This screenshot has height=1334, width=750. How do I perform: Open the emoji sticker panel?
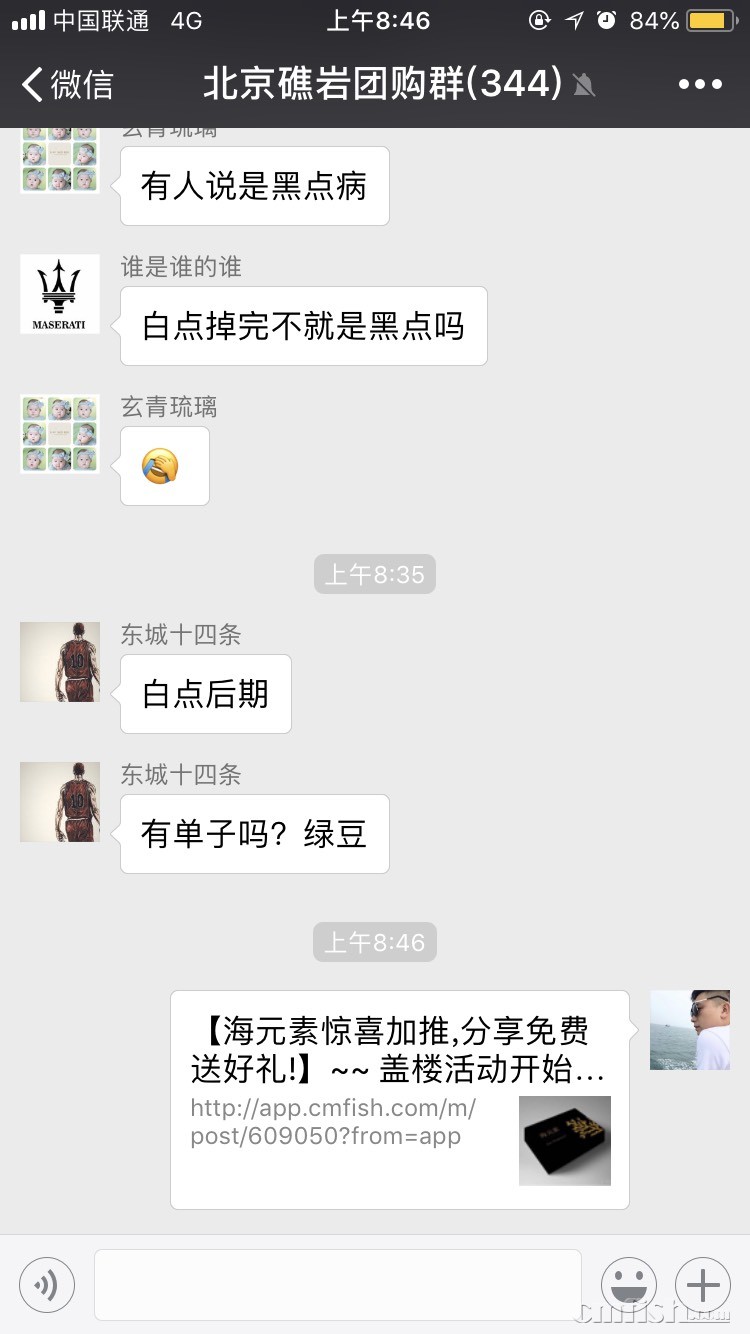(628, 1285)
